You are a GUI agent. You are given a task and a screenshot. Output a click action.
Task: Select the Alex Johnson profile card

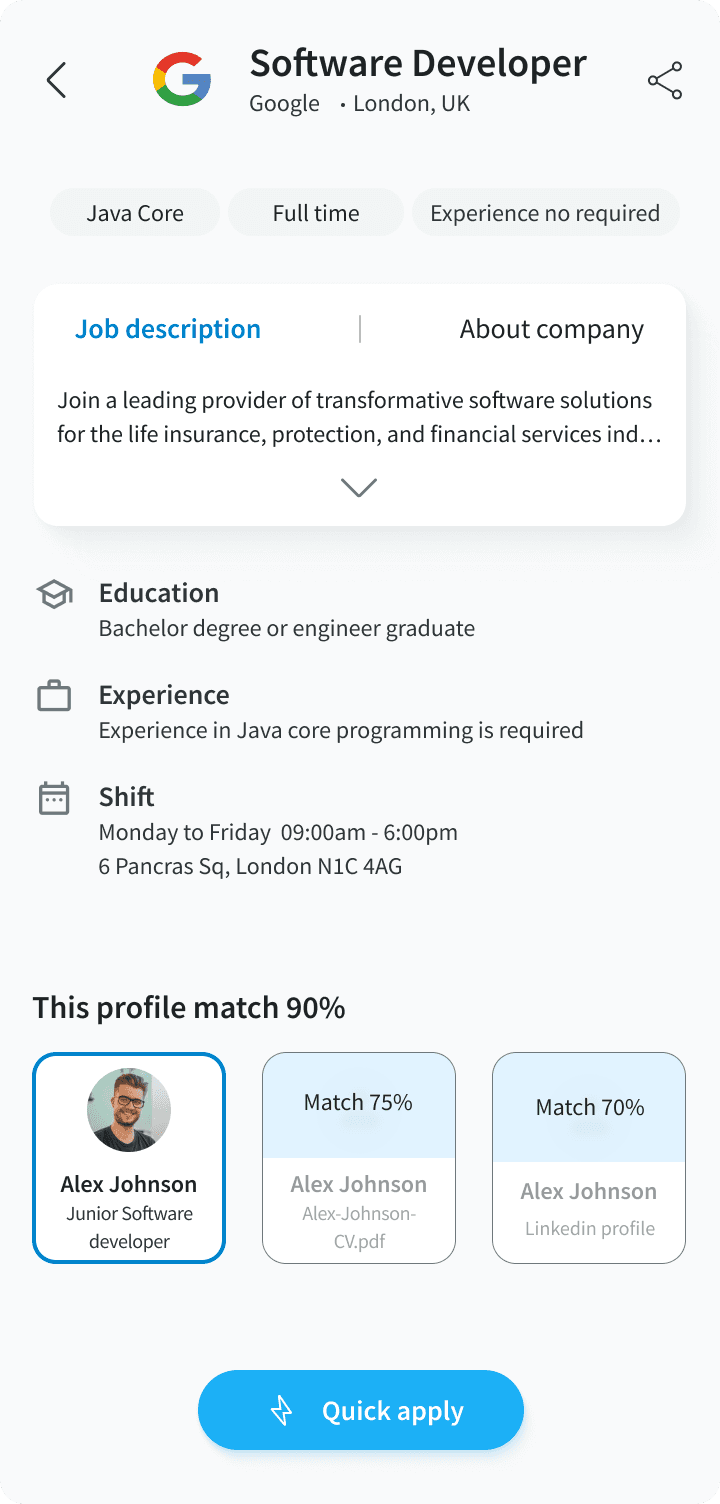(x=128, y=1157)
